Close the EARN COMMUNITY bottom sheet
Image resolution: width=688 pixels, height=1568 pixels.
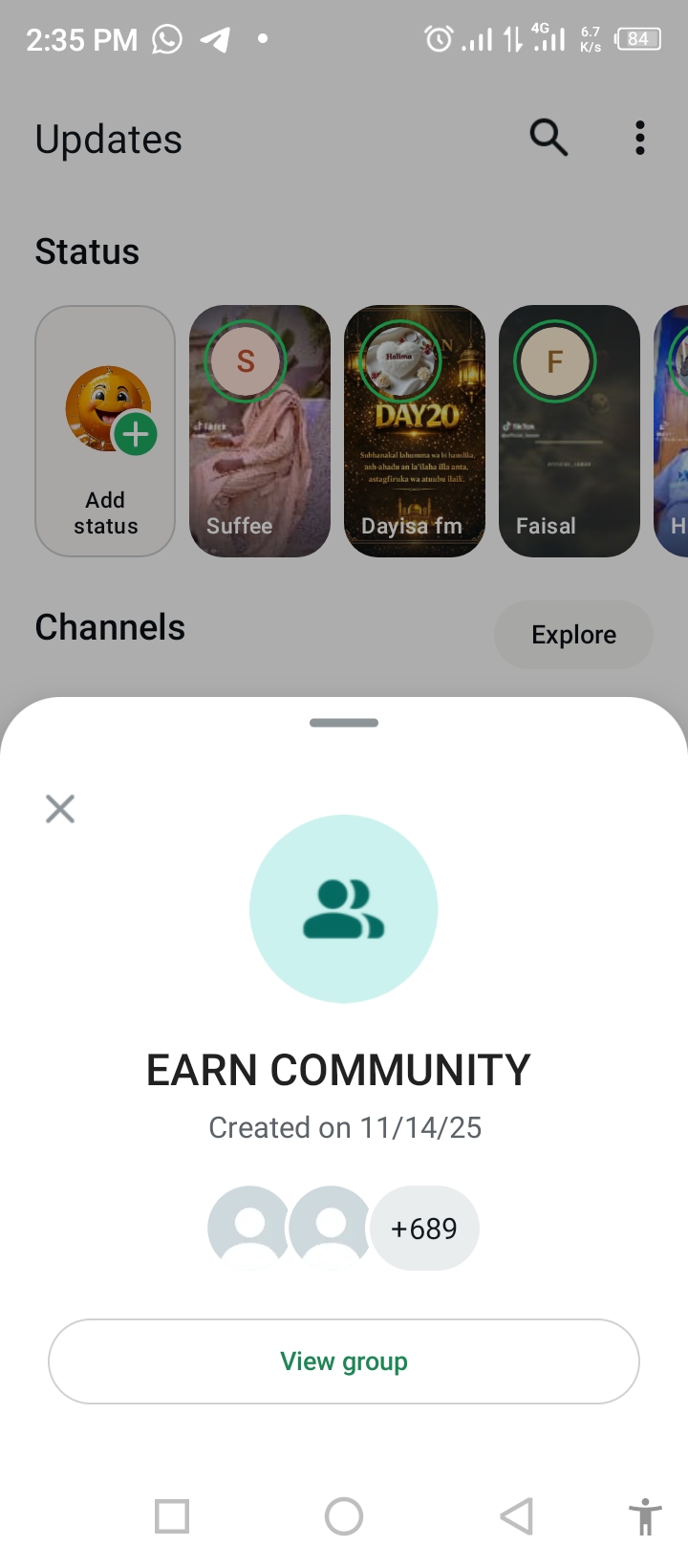(x=60, y=809)
